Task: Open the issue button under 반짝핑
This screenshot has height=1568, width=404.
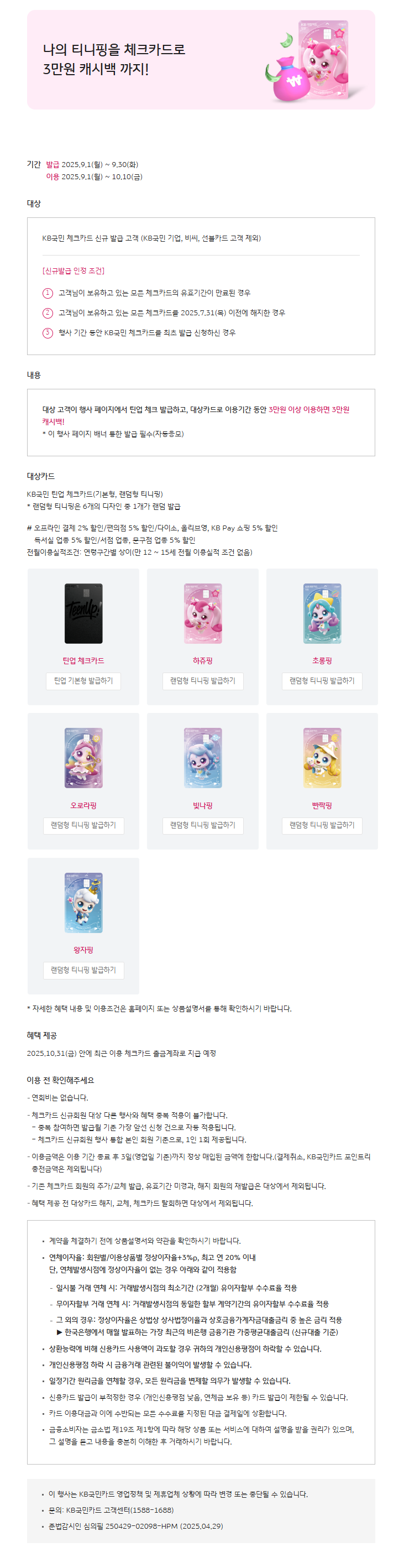Action: (322, 825)
